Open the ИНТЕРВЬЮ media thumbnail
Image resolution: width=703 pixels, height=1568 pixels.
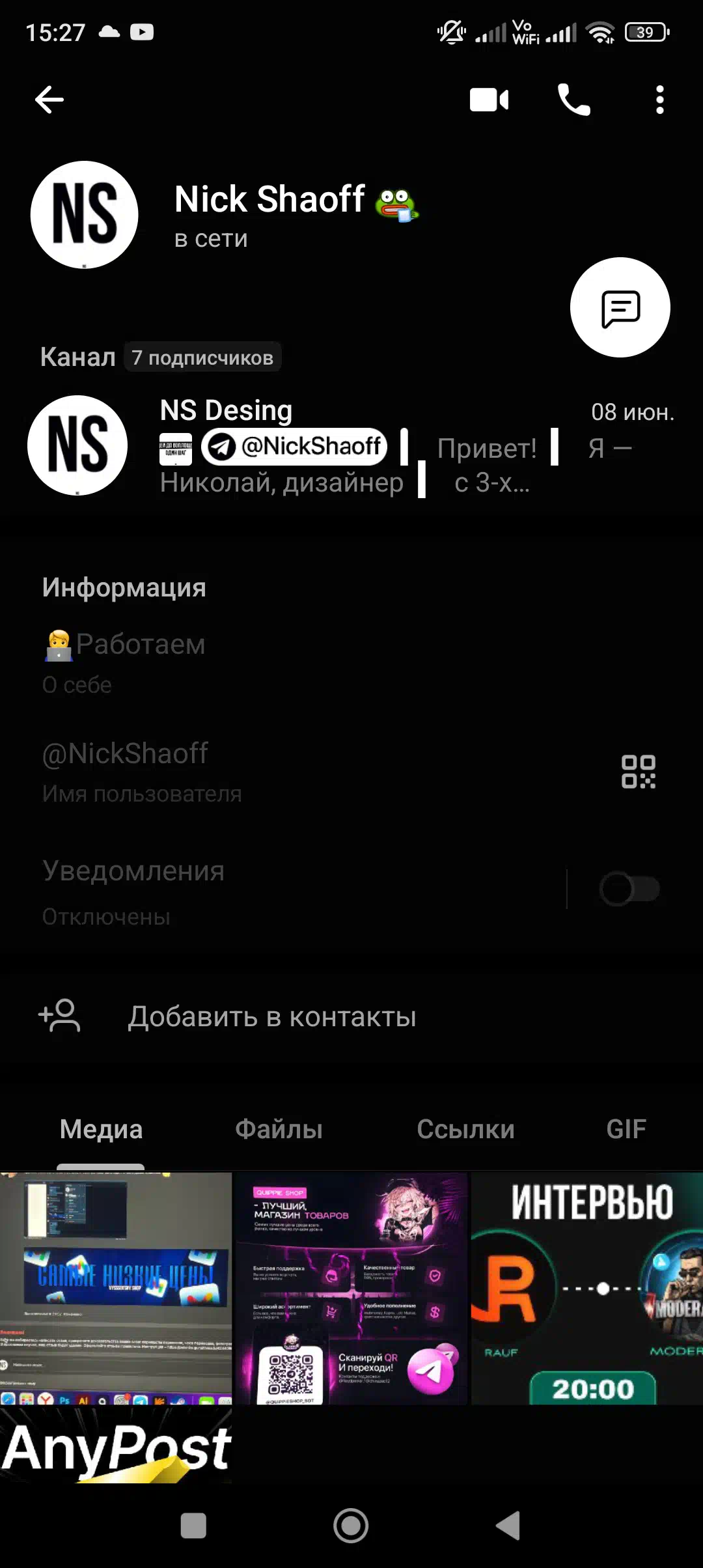pos(587,1288)
